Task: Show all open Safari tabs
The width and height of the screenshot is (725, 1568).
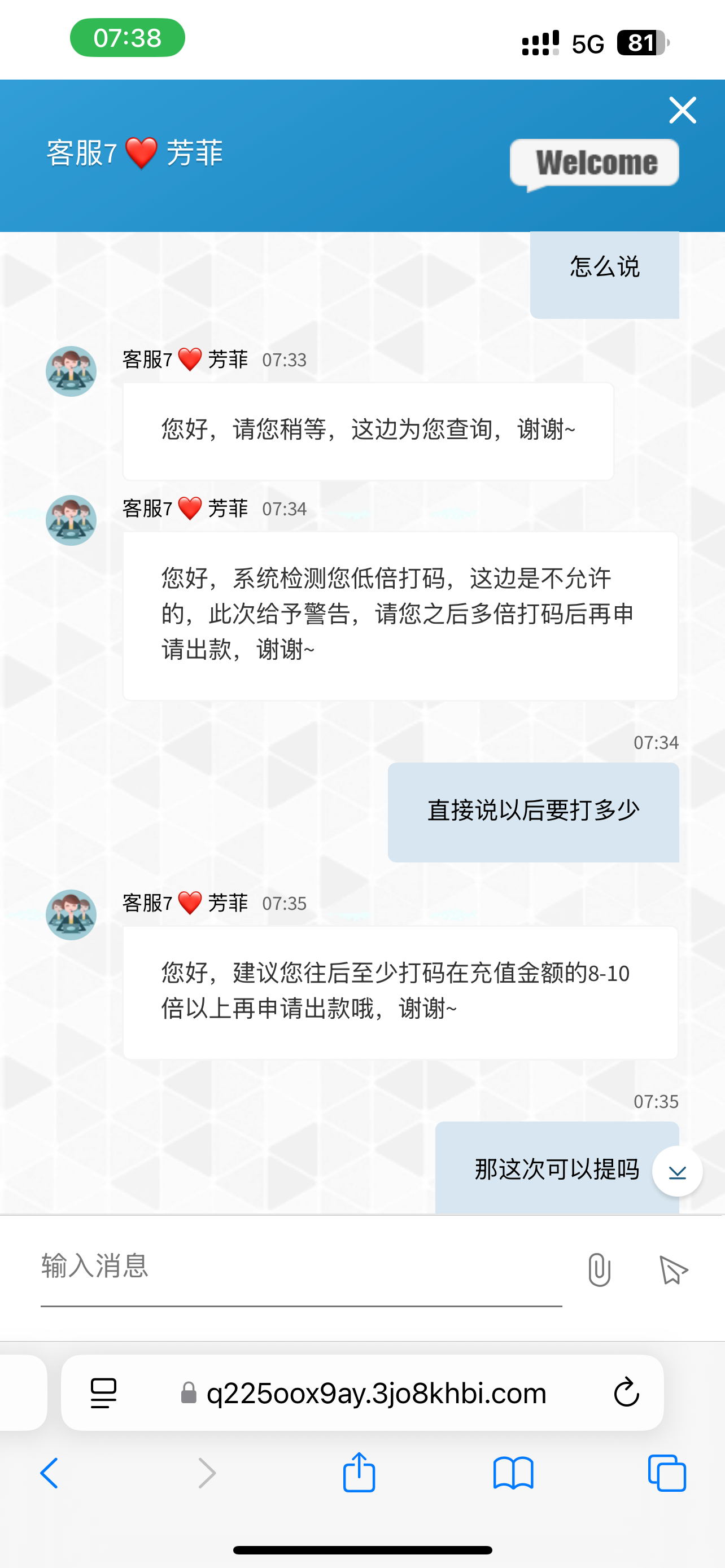Action: click(x=667, y=1473)
